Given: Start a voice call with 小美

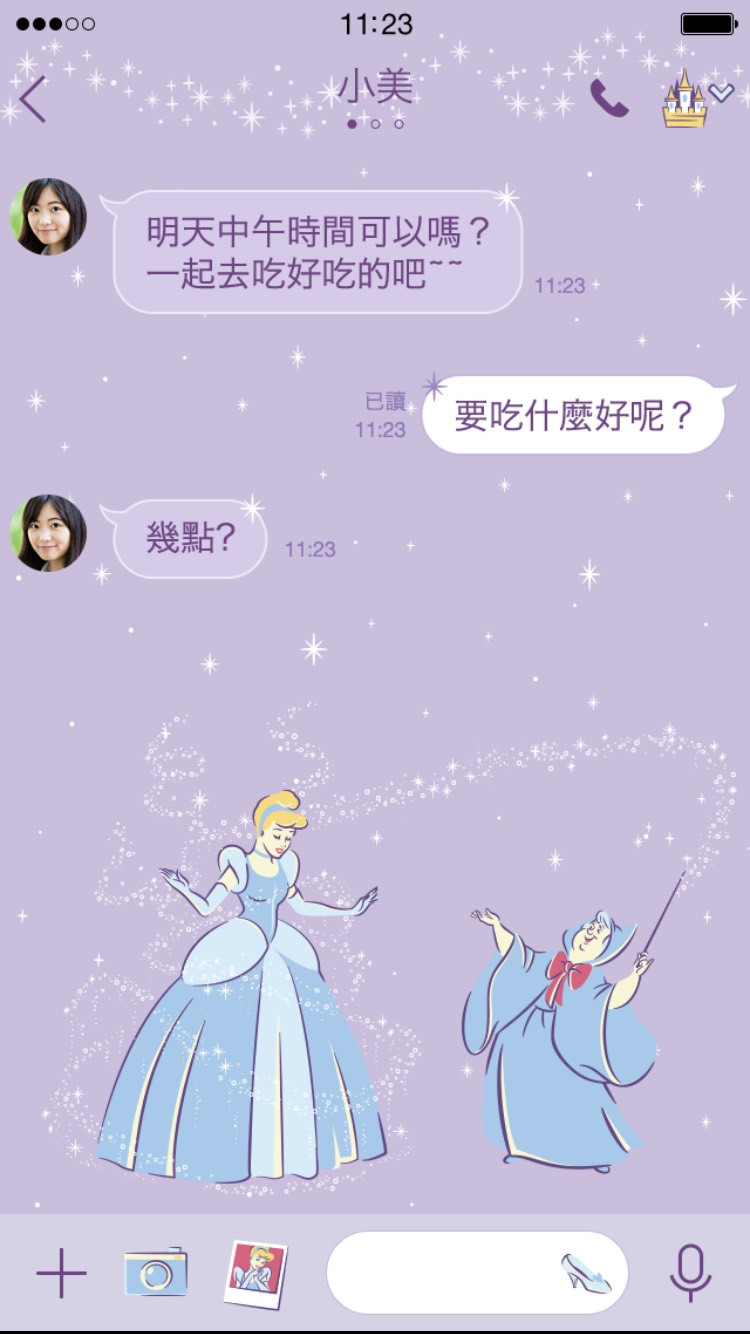Looking at the screenshot, I should pyautogui.click(x=609, y=98).
